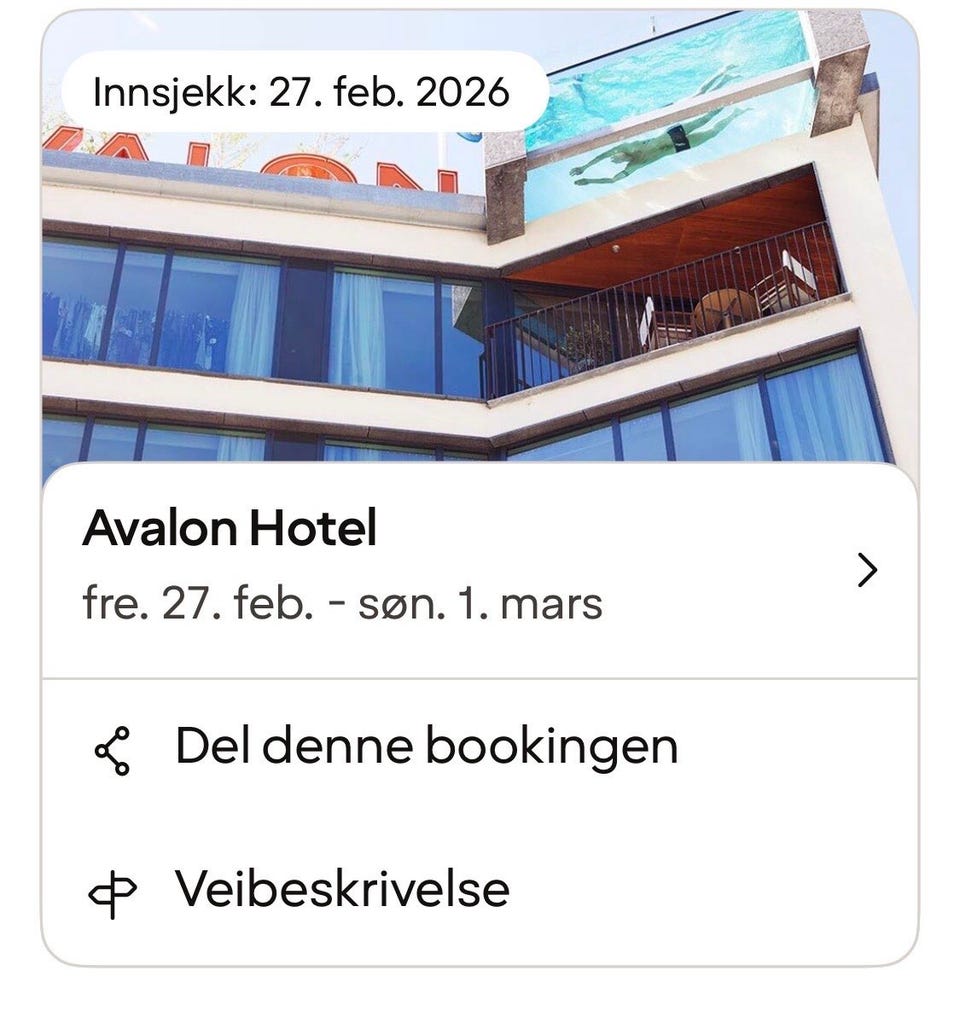
Task: Open "Del denne bookingen" option
Action: (426, 746)
